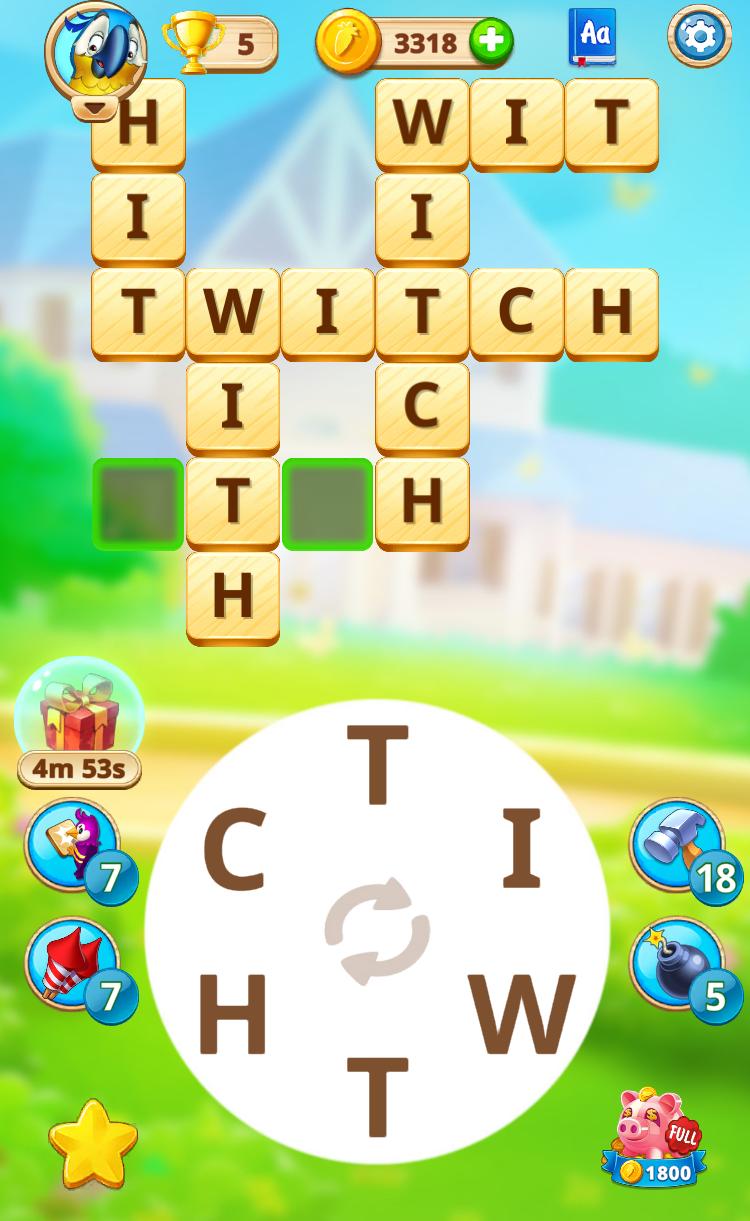Screen dimensions: 750x1221
Task: Select letter H on the wheel
Action: pyautogui.click(x=232, y=1015)
